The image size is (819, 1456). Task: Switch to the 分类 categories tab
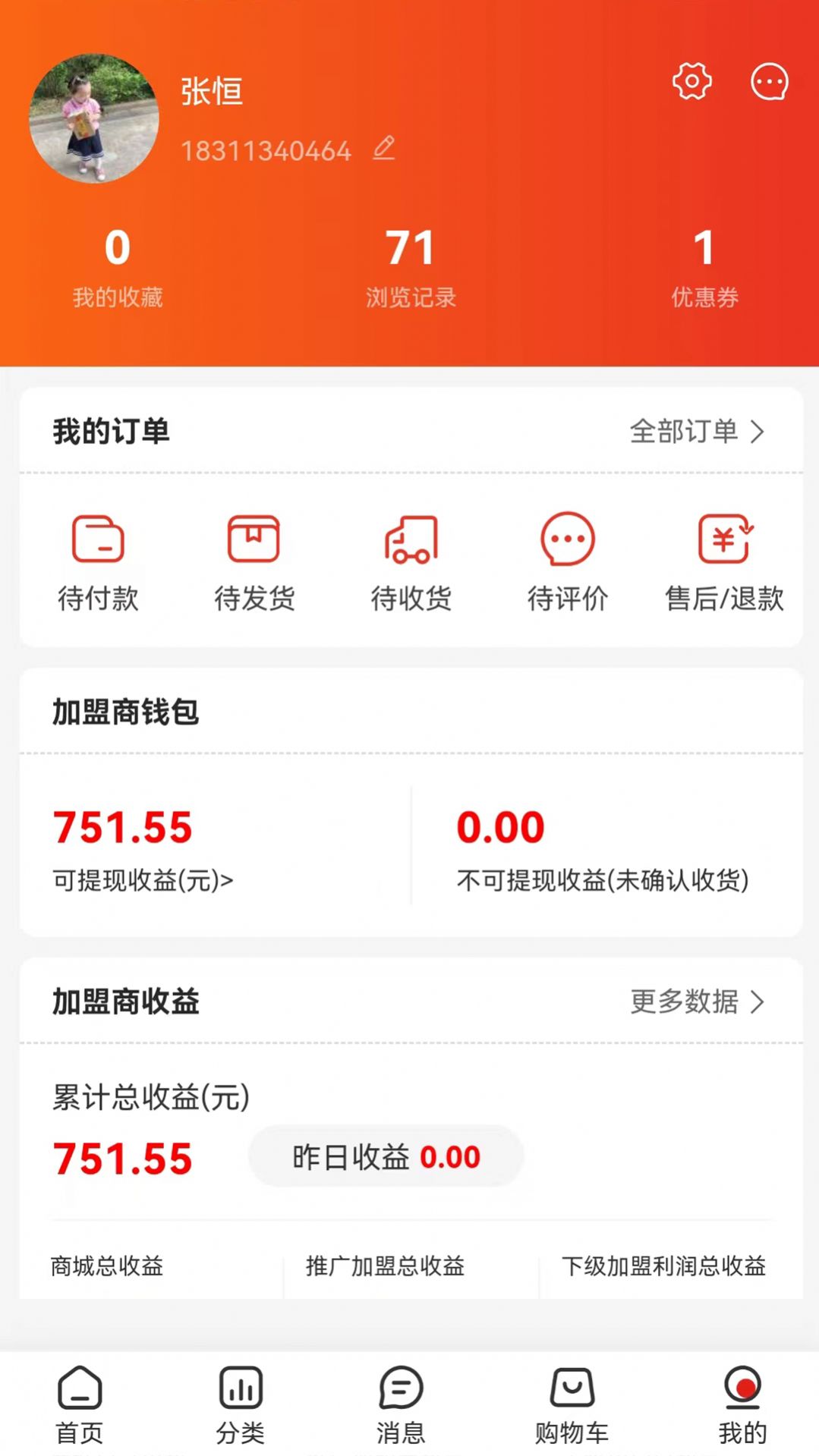point(241,1404)
